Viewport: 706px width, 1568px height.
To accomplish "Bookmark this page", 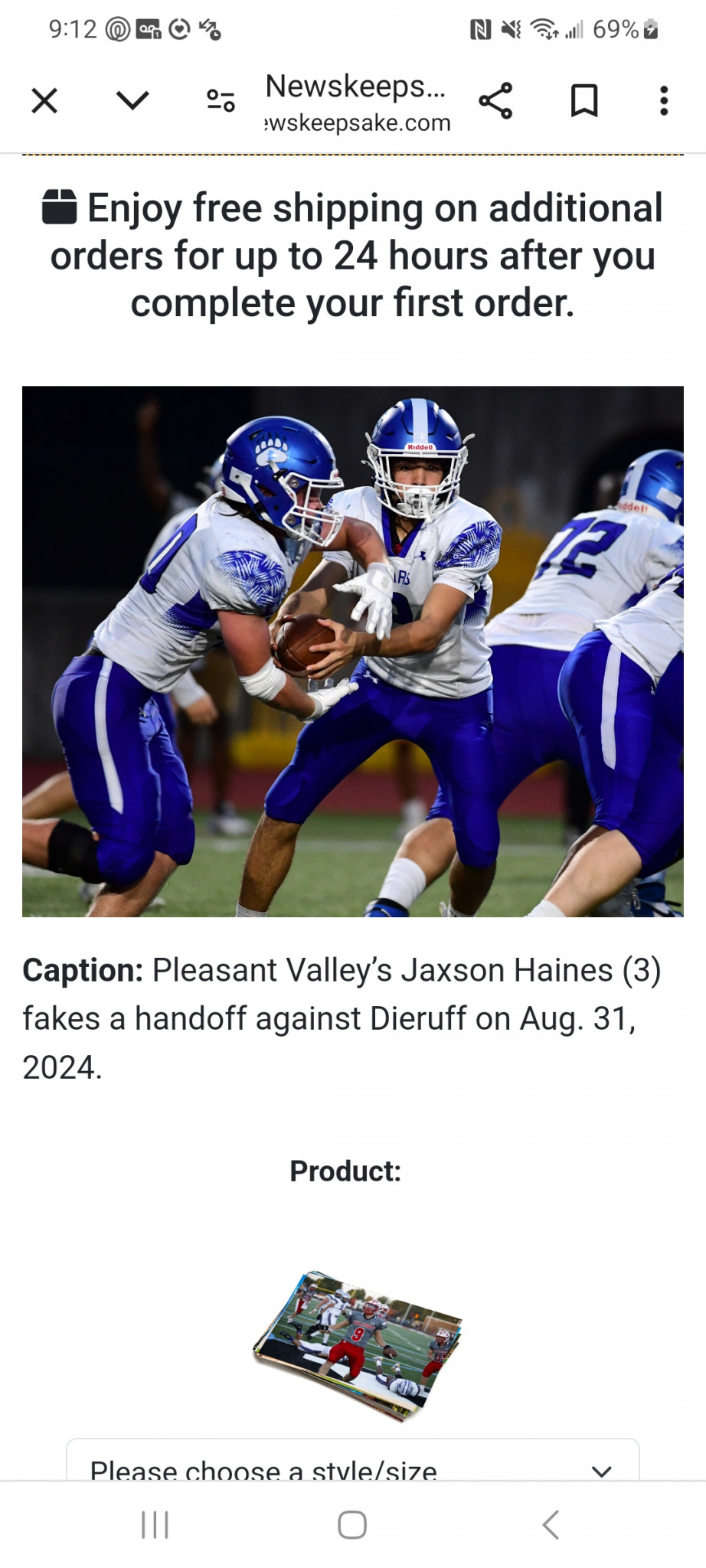I will (584, 100).
